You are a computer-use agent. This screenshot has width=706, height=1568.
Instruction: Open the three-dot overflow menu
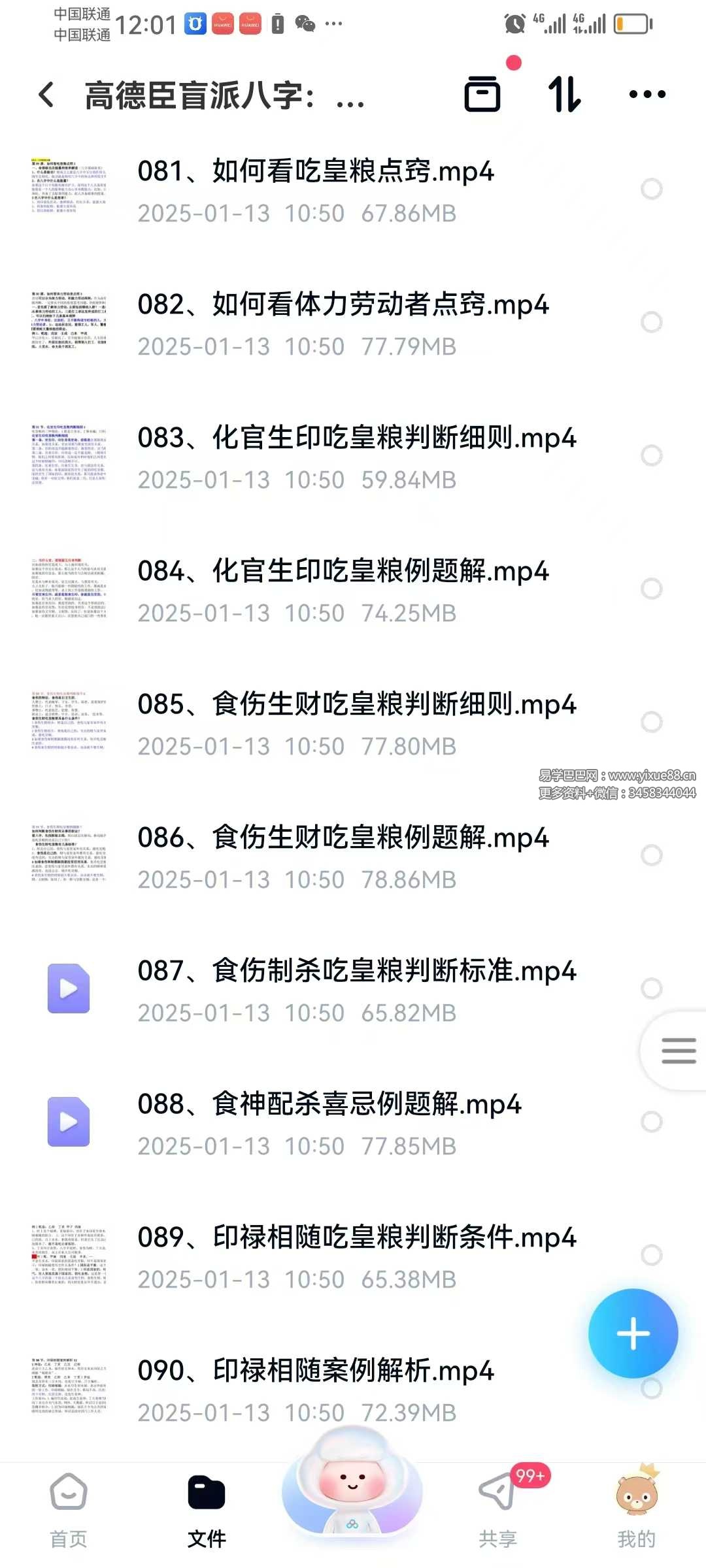(647, 95)
